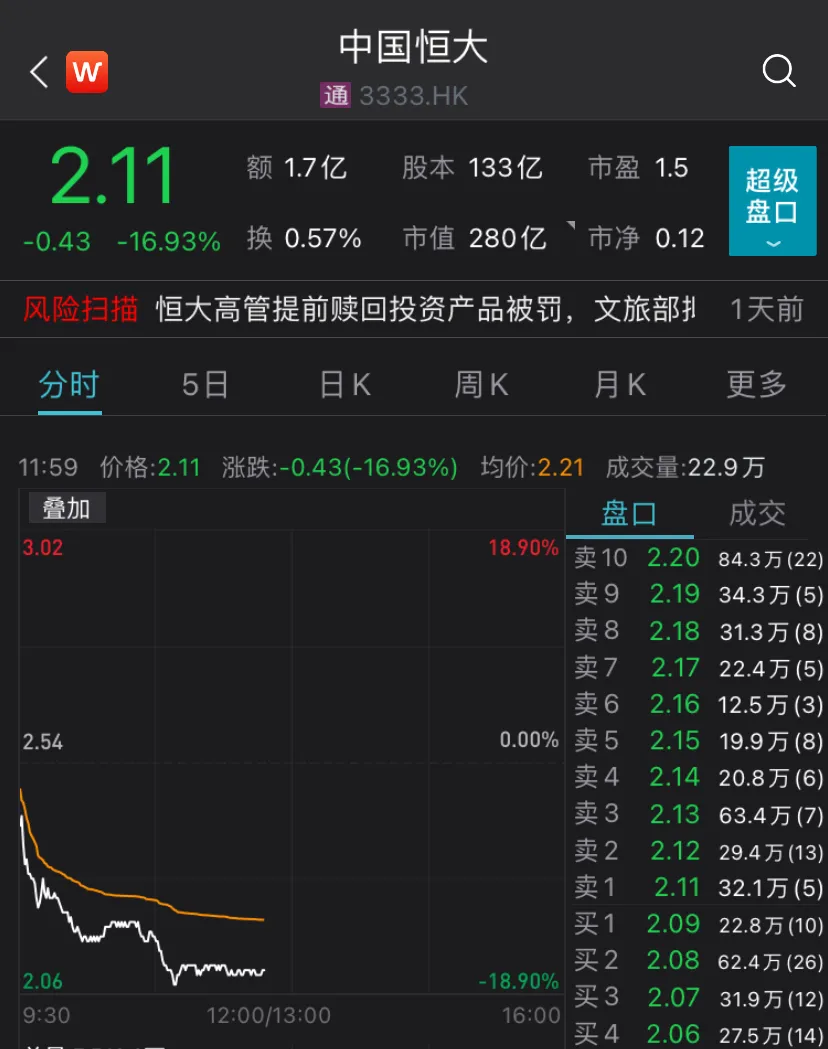The image size is (828, 1049).
Task: Select the 日K chart tab
Action: (x=345, y=385)
